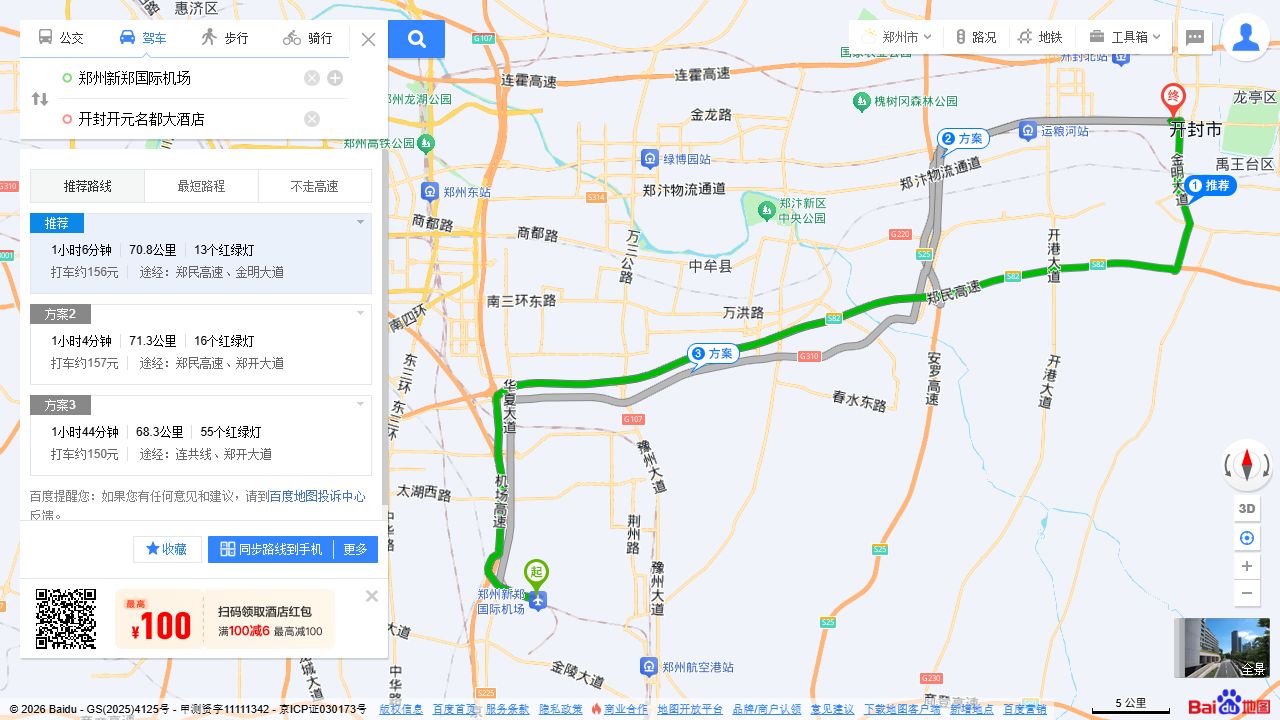This screenshot has width=1280, height=720.
Task: Tap 同步路线到手机
Action: [x=271, y=549]
